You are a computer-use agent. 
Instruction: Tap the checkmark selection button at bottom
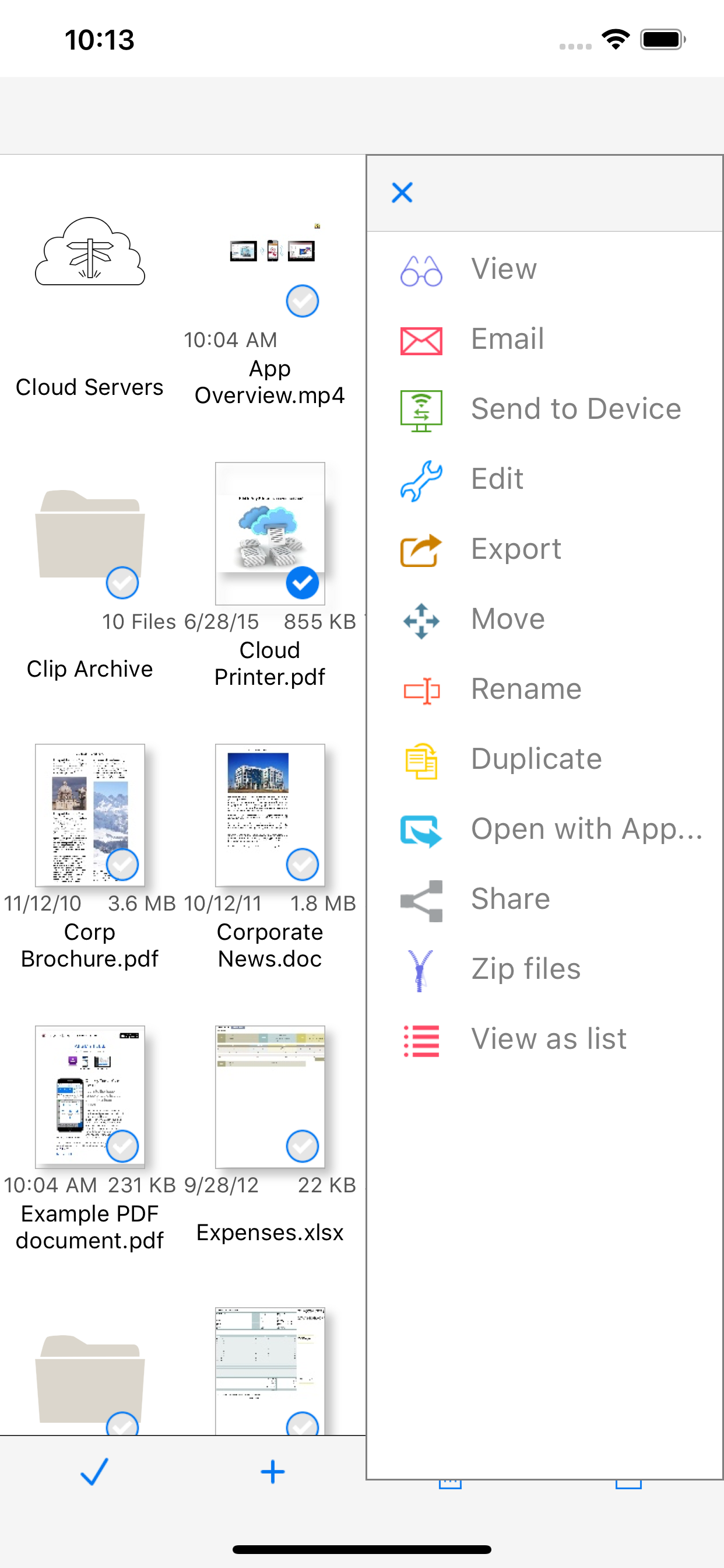pyautogui.click(x=93, y=1471)
